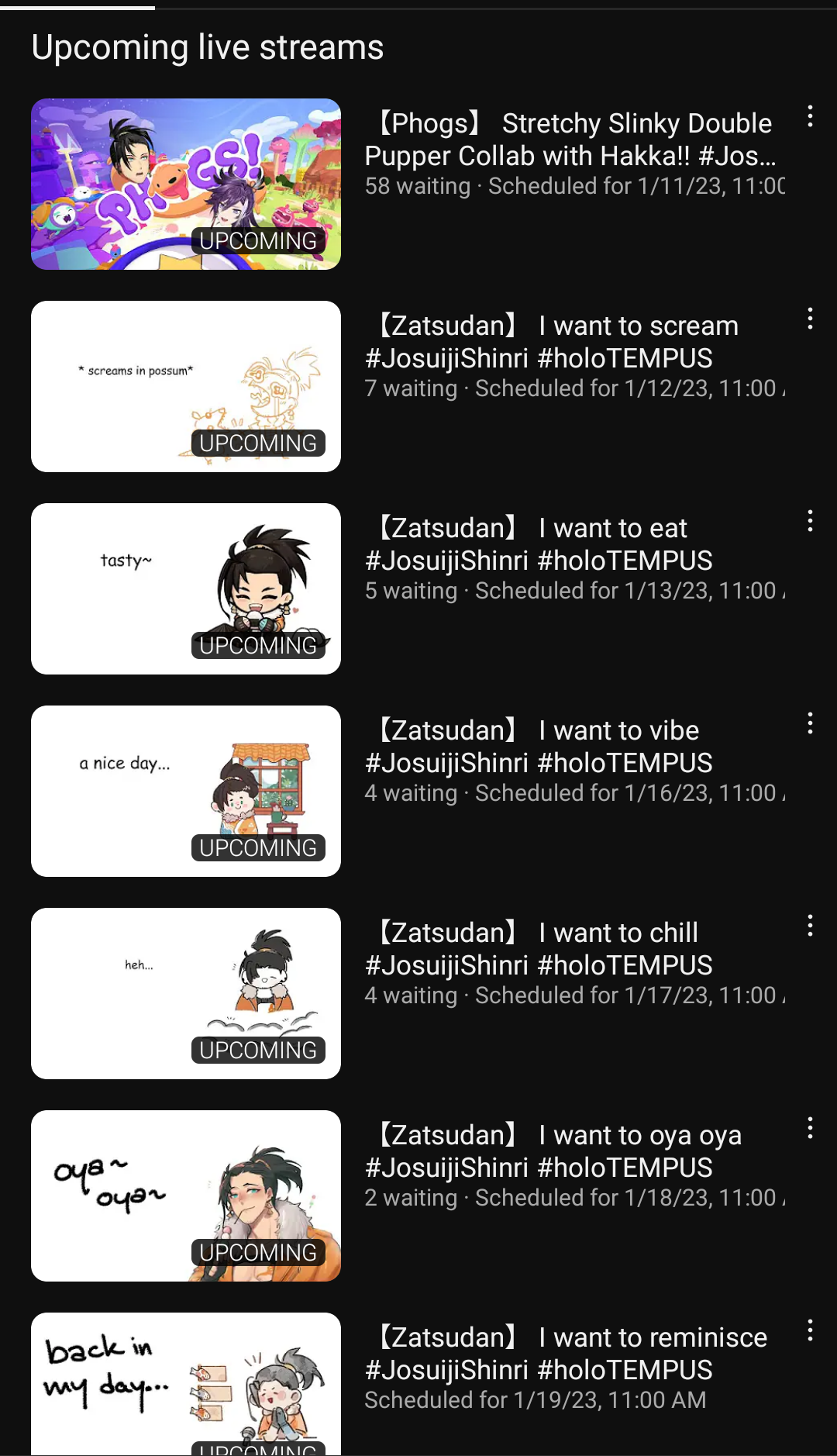This screenshot has width=837, height=1456.
Task: Open more options for the Phogs stream
Action: click(x=810, y=116)
